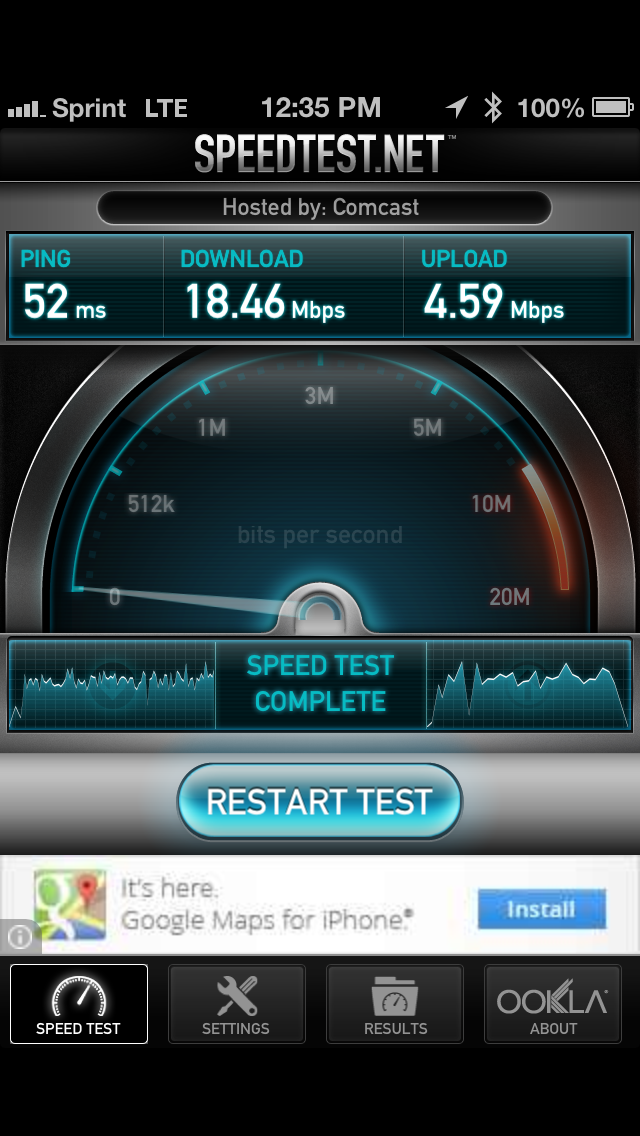Viewport: 640px width, 1136px height.
Task: Select the Speed Test tab
Action: (78, 1003)
